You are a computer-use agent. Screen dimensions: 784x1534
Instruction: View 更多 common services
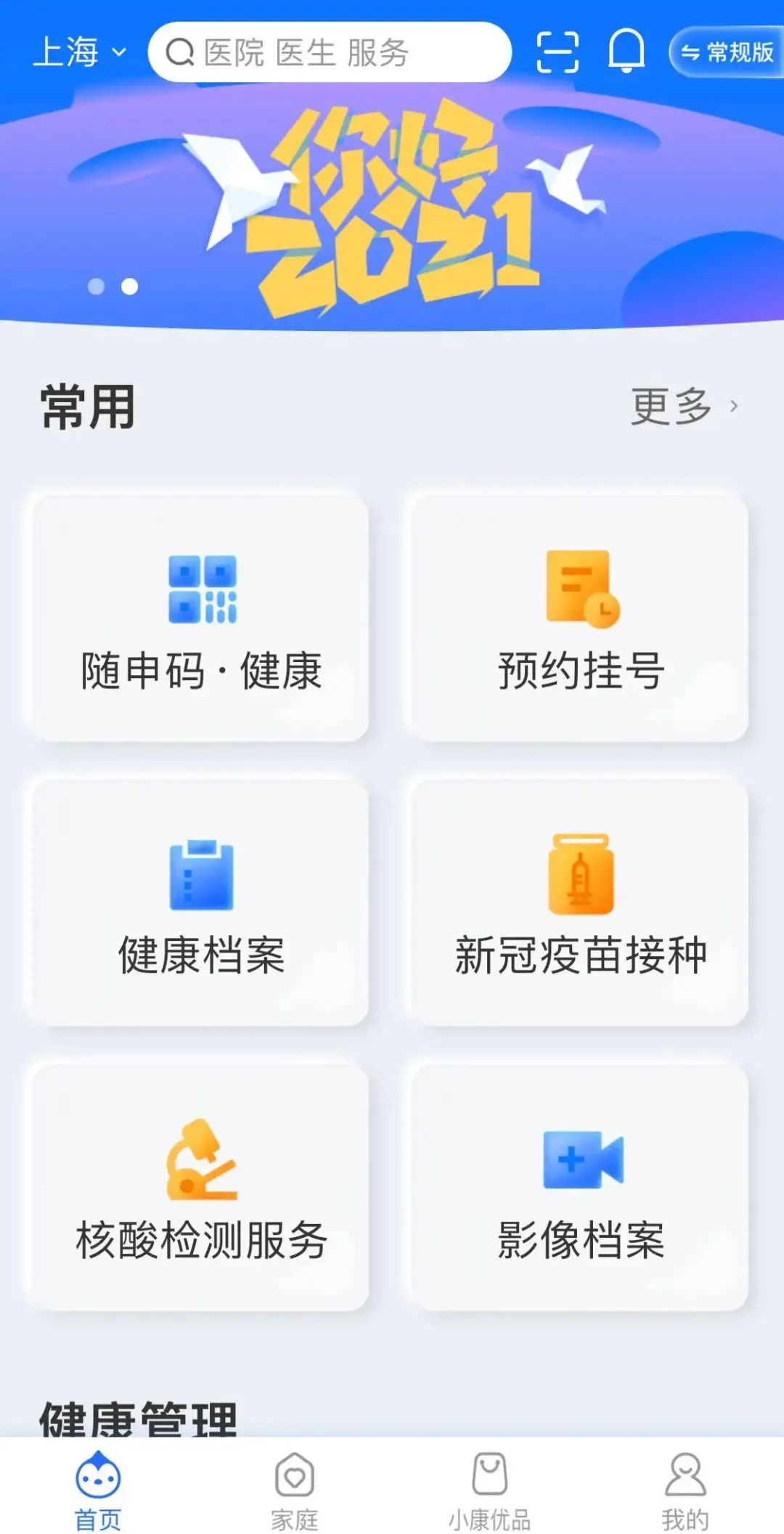coord(683,407)
